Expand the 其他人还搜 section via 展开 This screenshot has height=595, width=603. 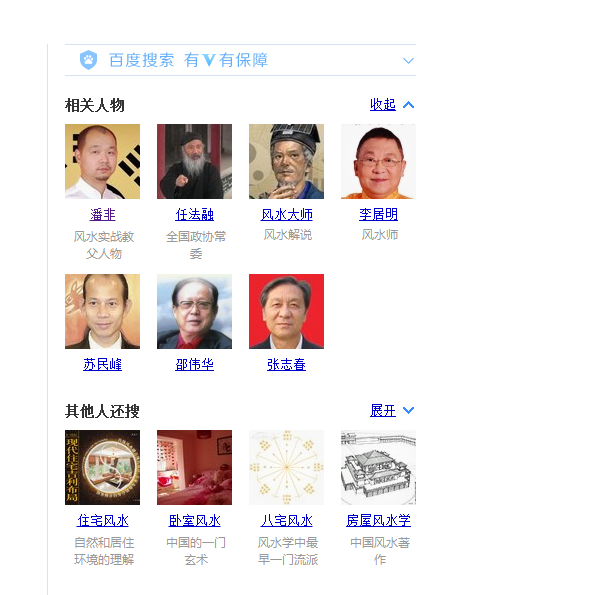(391, 410)
